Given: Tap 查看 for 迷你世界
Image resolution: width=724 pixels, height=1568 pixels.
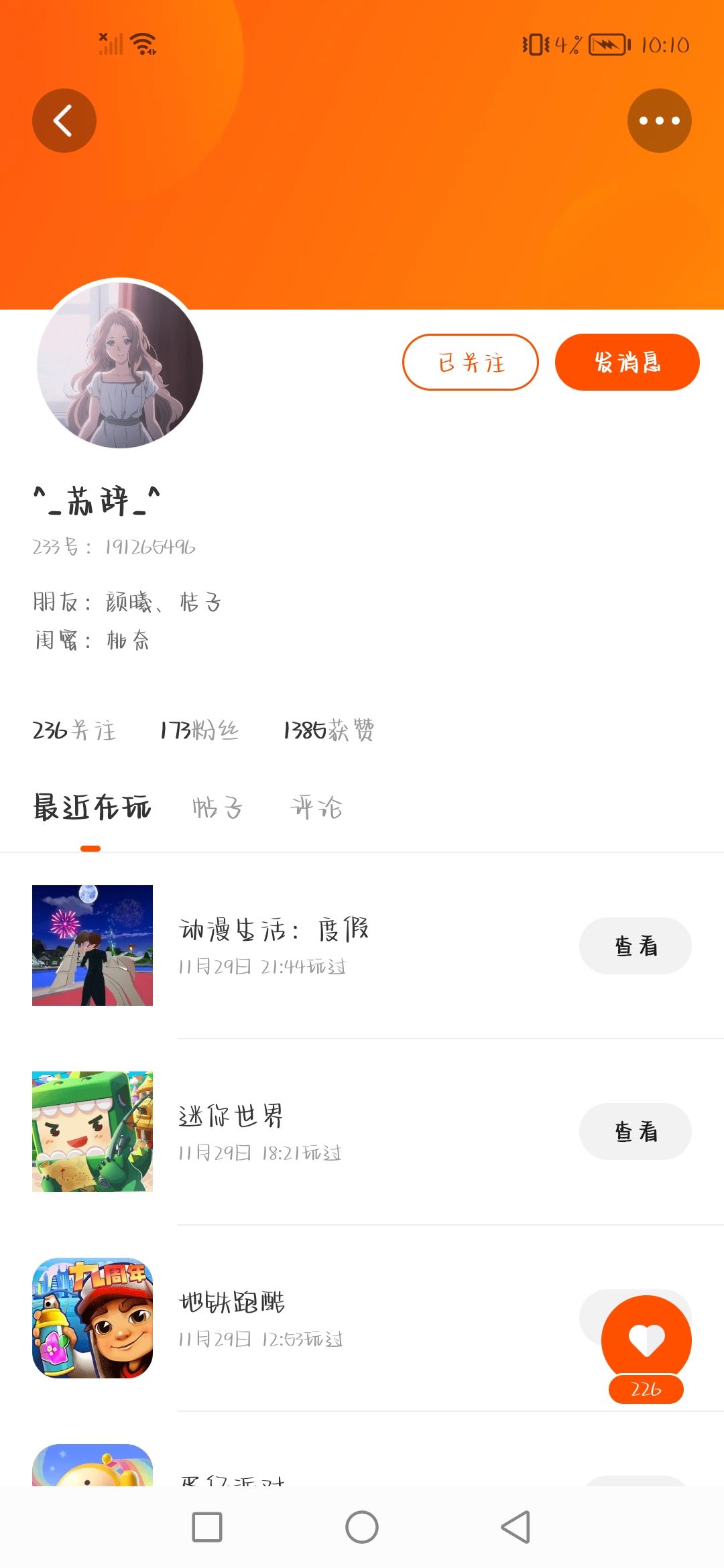Looking at the screenshot, I should [x=635, y=1131].
